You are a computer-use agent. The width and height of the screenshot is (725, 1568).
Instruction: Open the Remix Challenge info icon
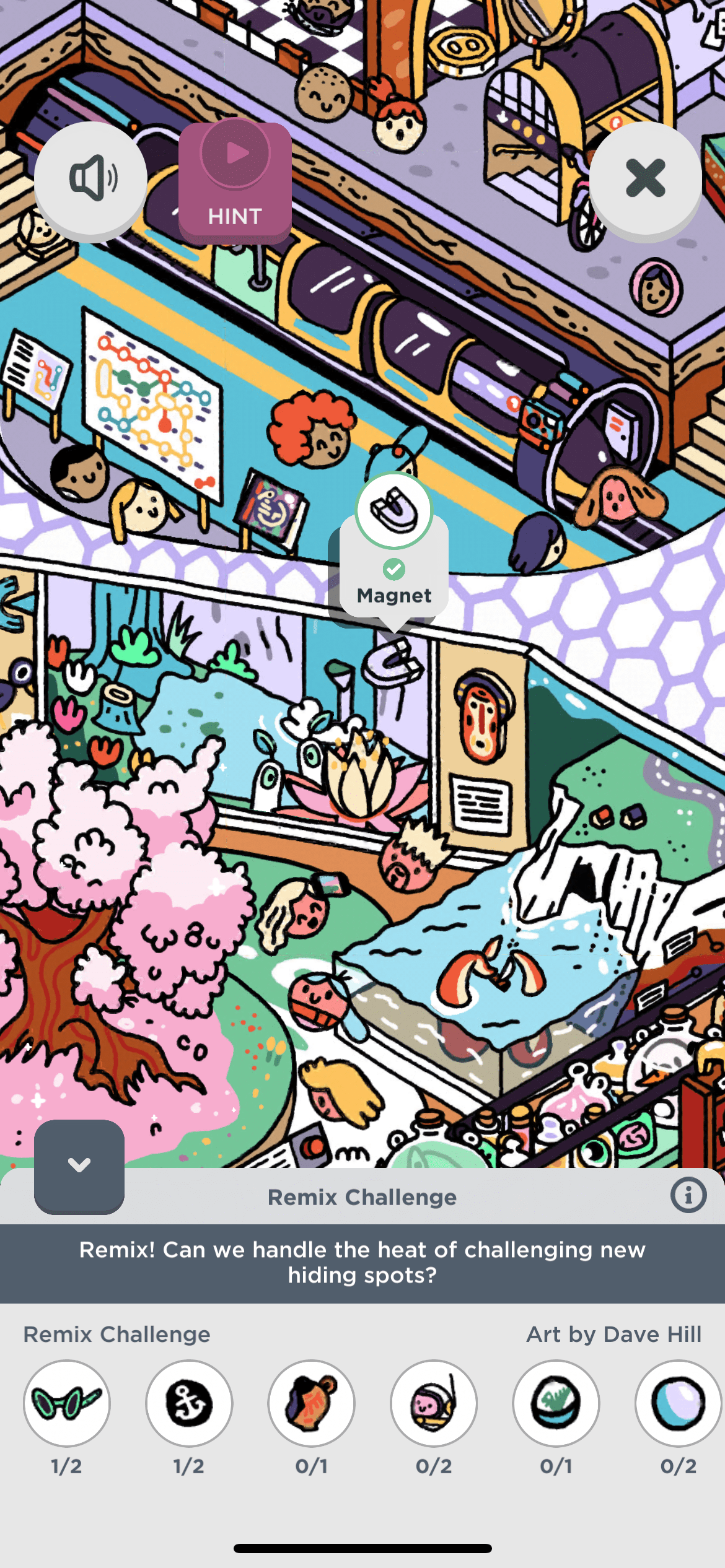point(688,1195)
